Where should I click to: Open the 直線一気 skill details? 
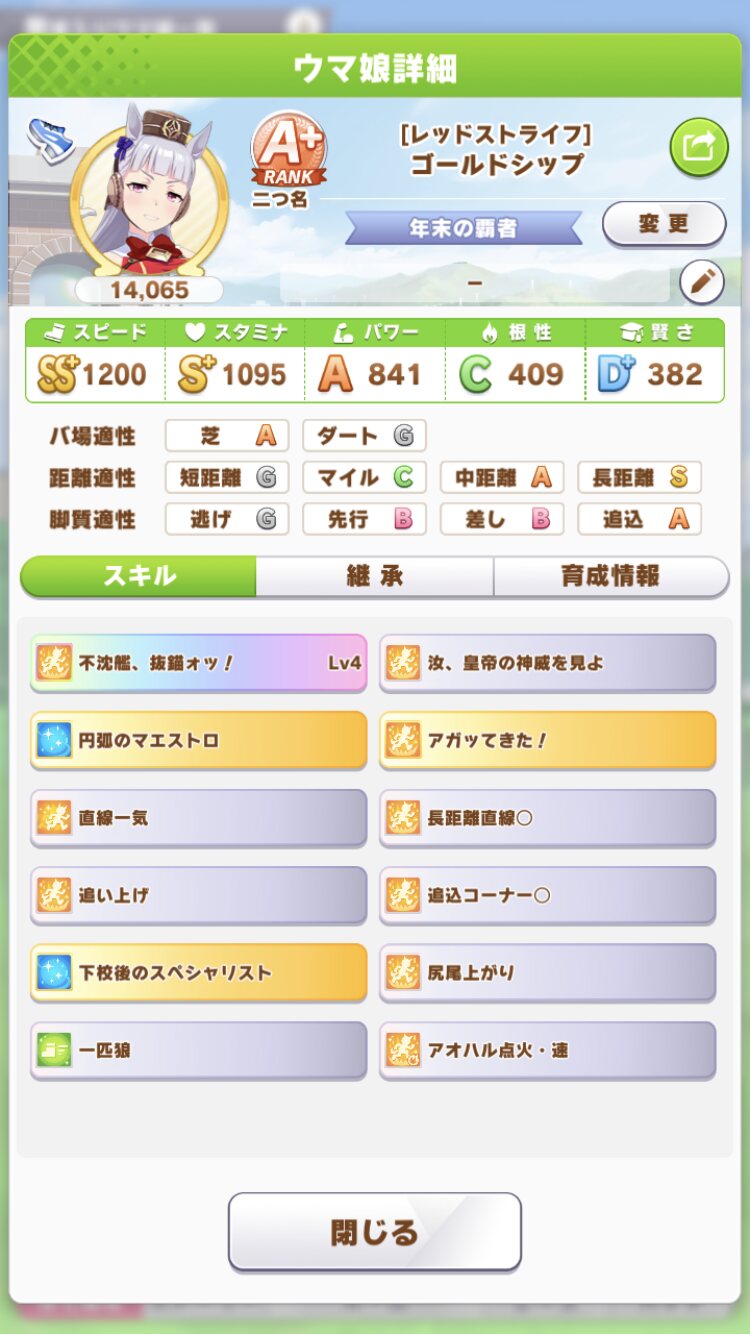(199, 817)
